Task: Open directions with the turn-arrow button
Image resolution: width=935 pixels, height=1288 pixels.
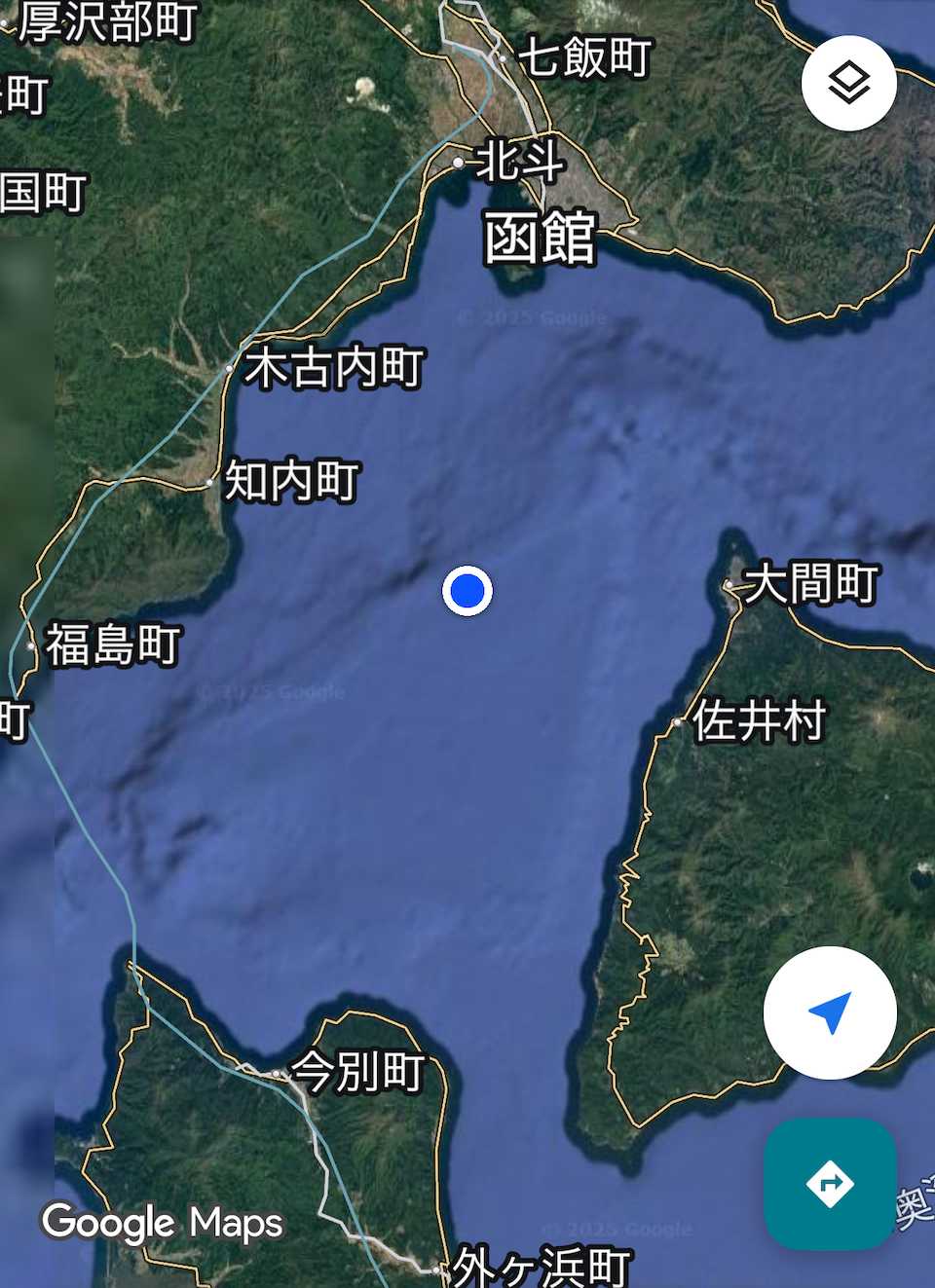Action: coord(830,1184)
